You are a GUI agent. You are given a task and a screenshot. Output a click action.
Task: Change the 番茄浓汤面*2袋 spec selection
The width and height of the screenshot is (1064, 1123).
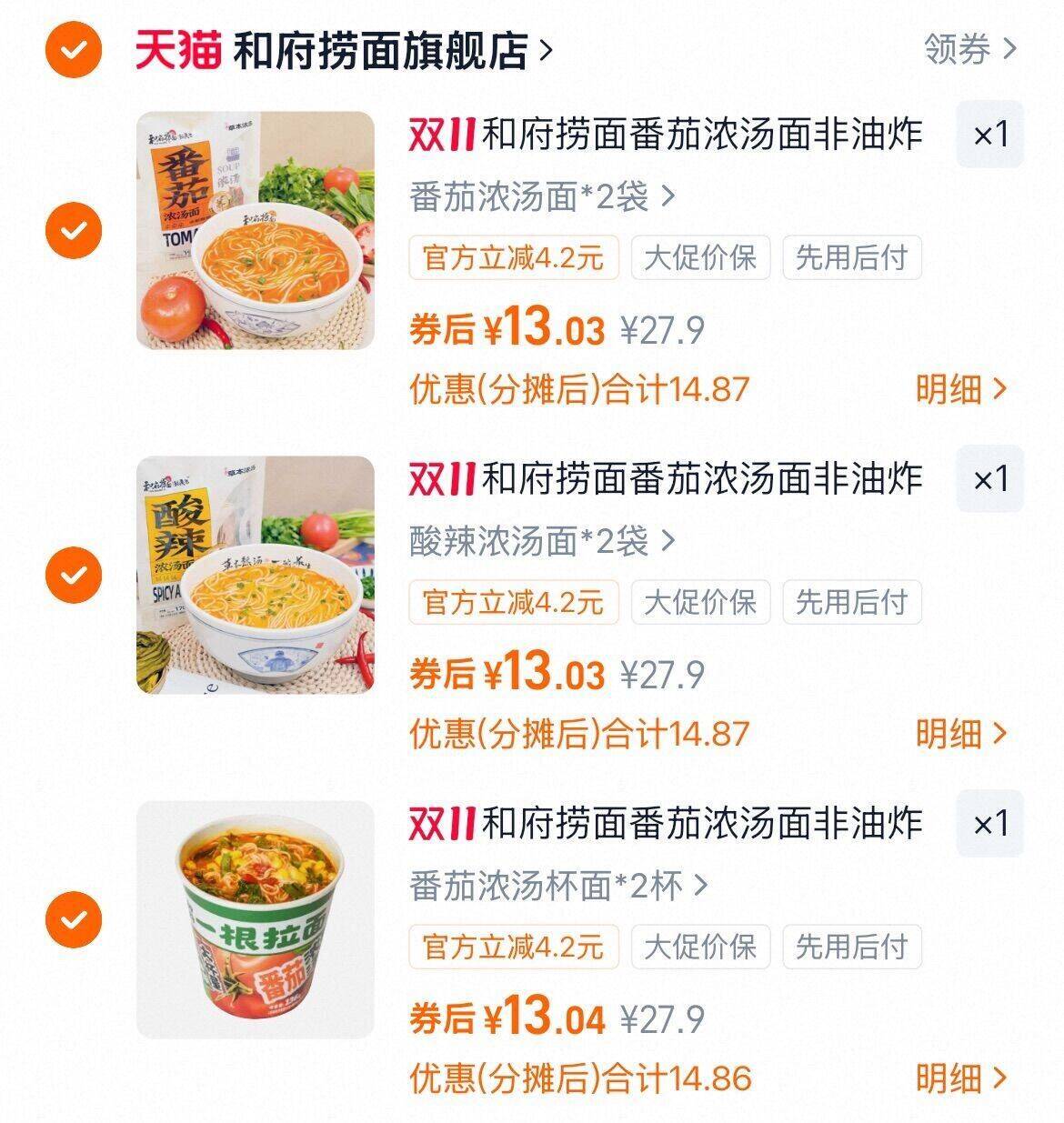542,196
